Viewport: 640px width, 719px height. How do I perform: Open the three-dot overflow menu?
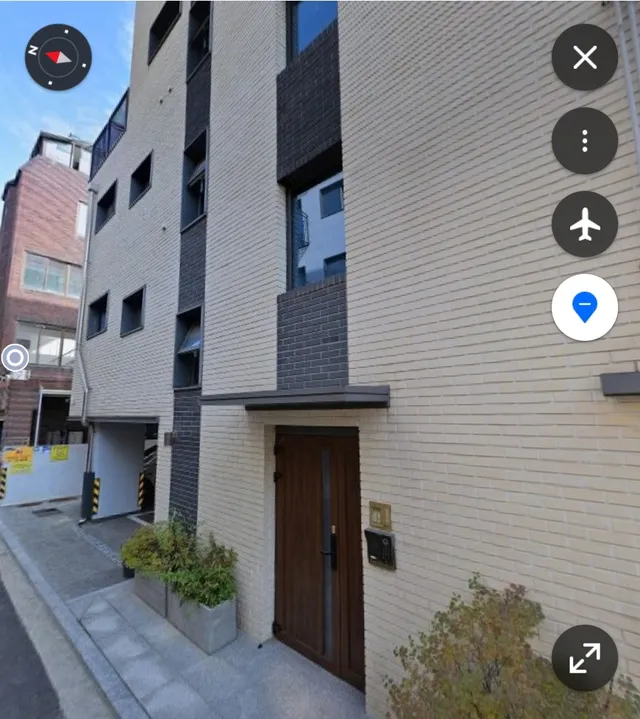585,141
